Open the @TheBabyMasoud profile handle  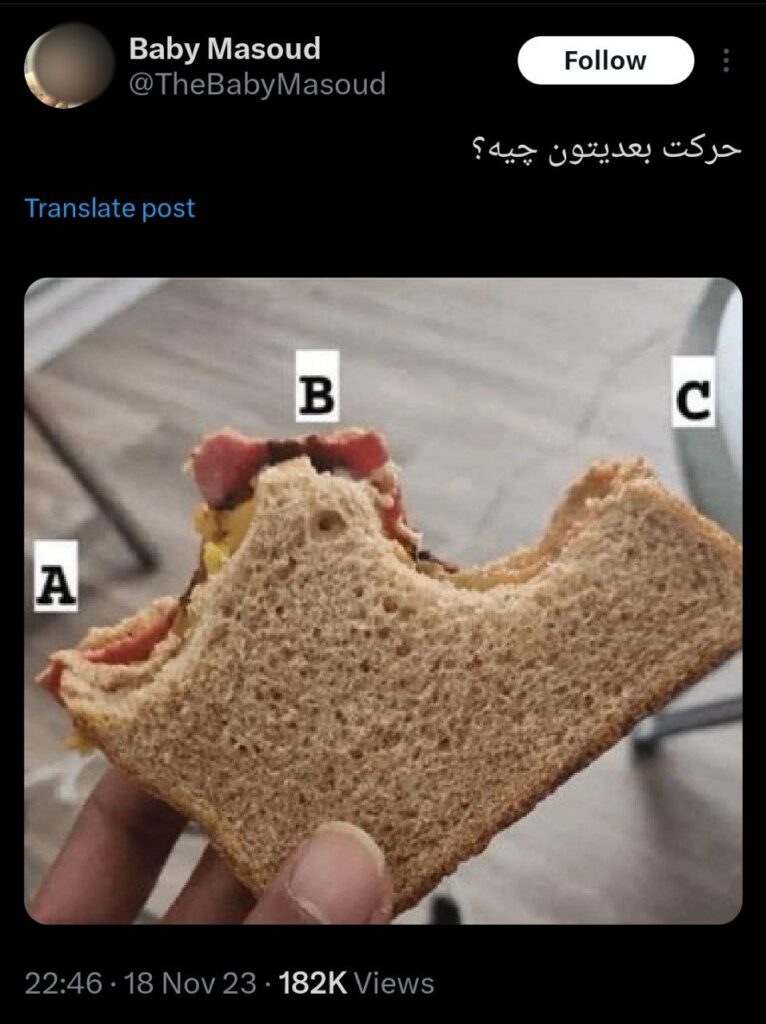[257, 85]
